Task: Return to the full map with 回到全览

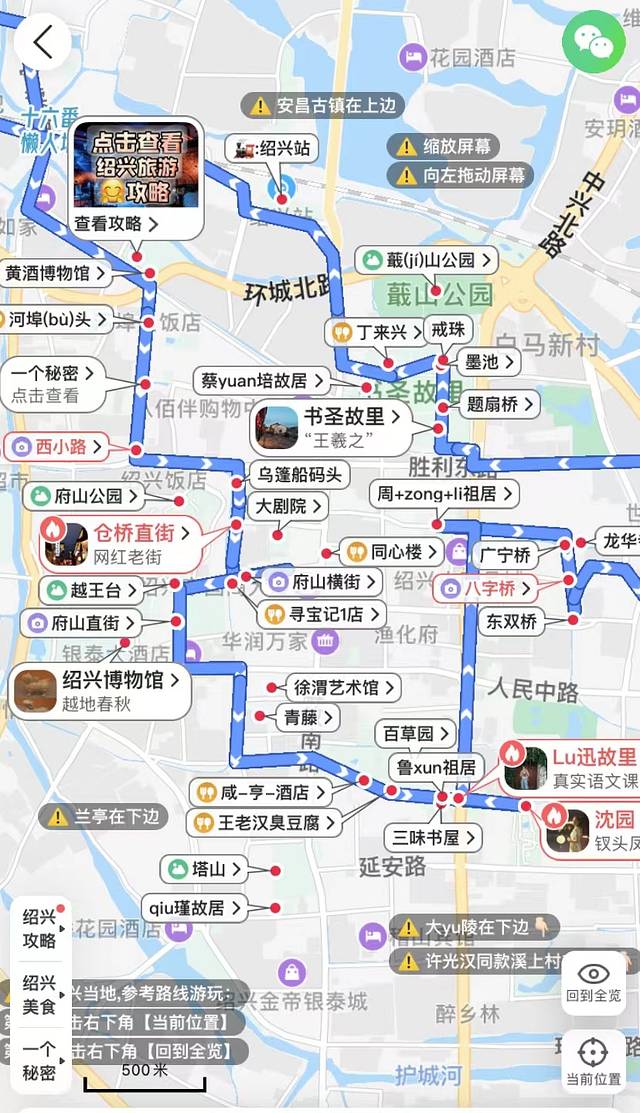Action: pos(593,983)
